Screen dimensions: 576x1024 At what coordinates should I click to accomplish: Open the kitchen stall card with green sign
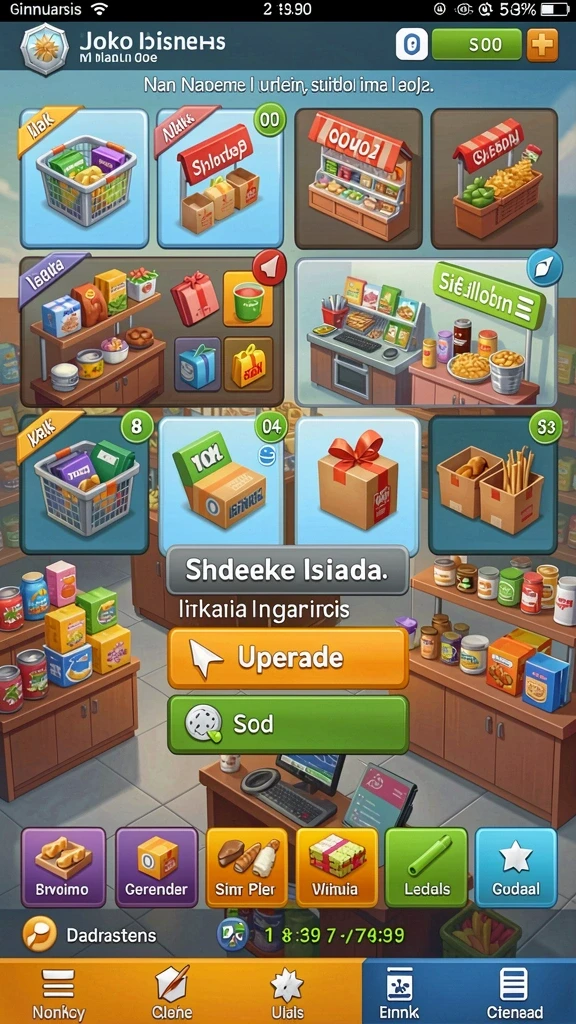coord(428,332)
